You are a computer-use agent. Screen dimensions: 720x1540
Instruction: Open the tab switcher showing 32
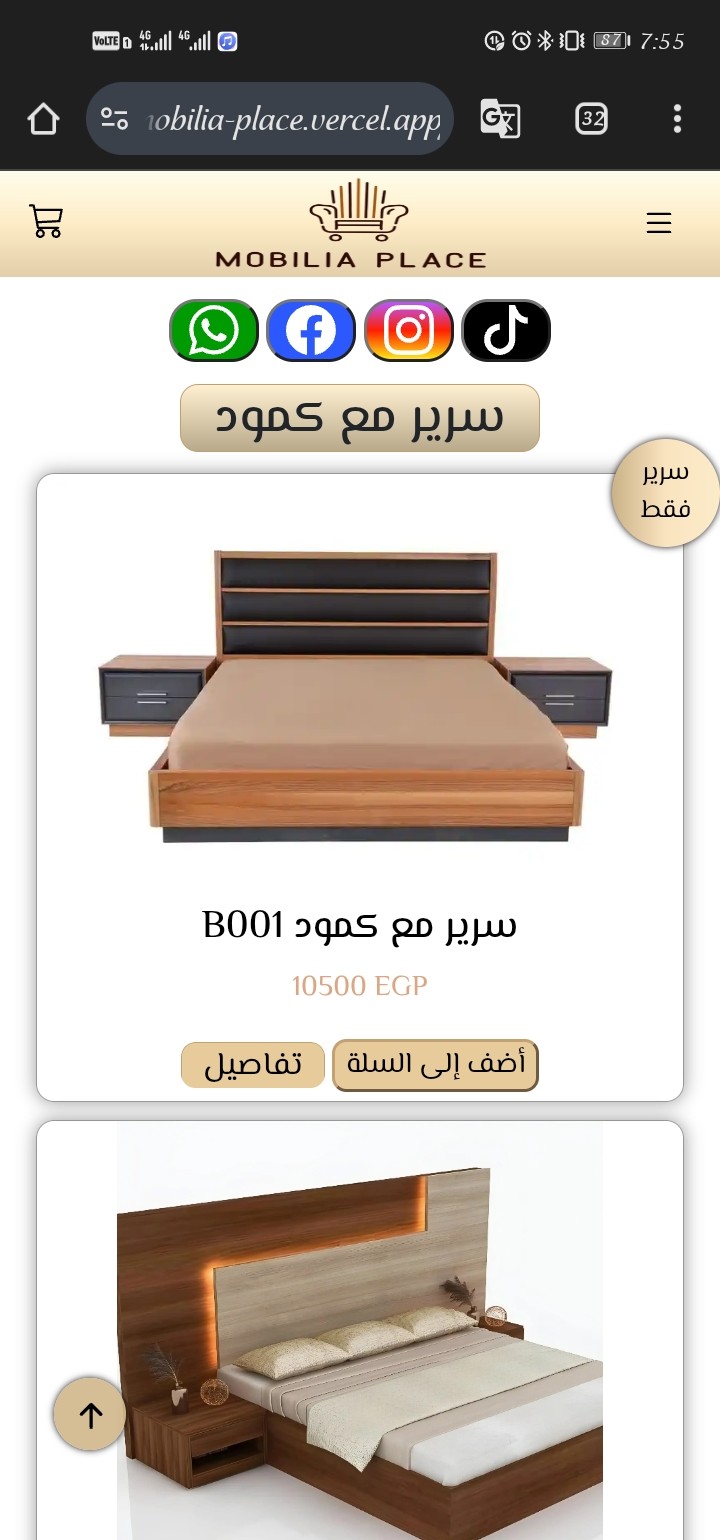click(592, 119)
